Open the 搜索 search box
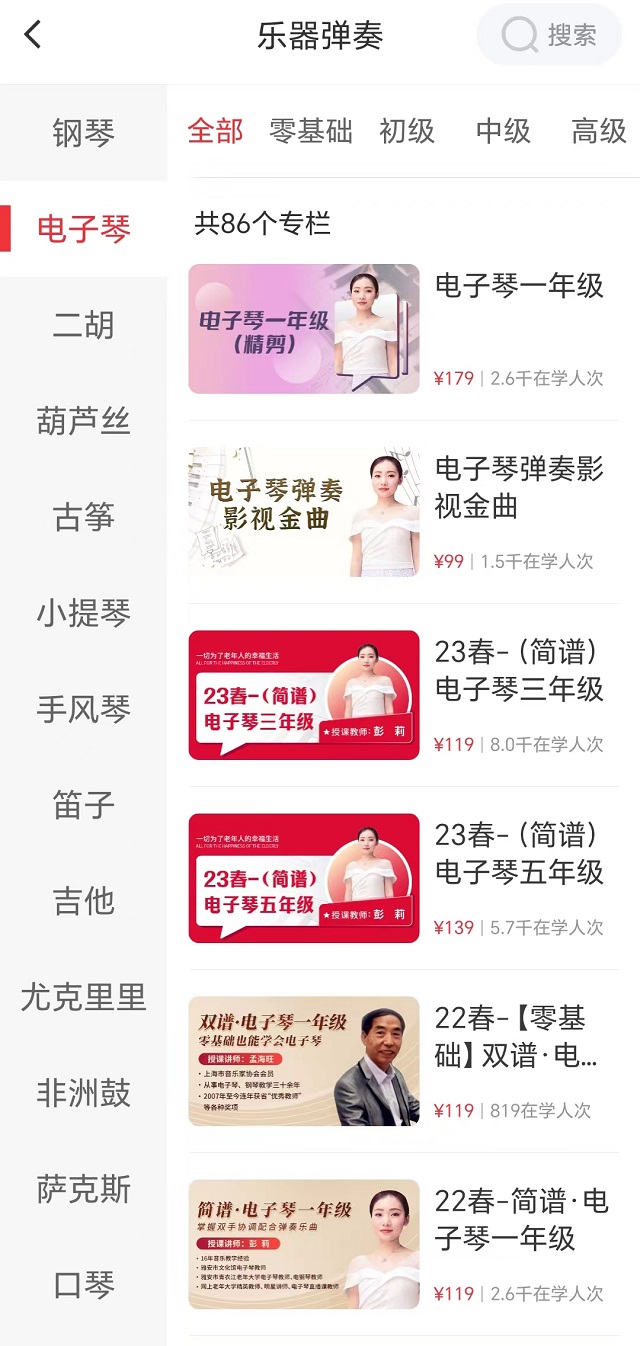This screenshot has width=640, height=1346. pyautogui.click(x=549, y=36)
